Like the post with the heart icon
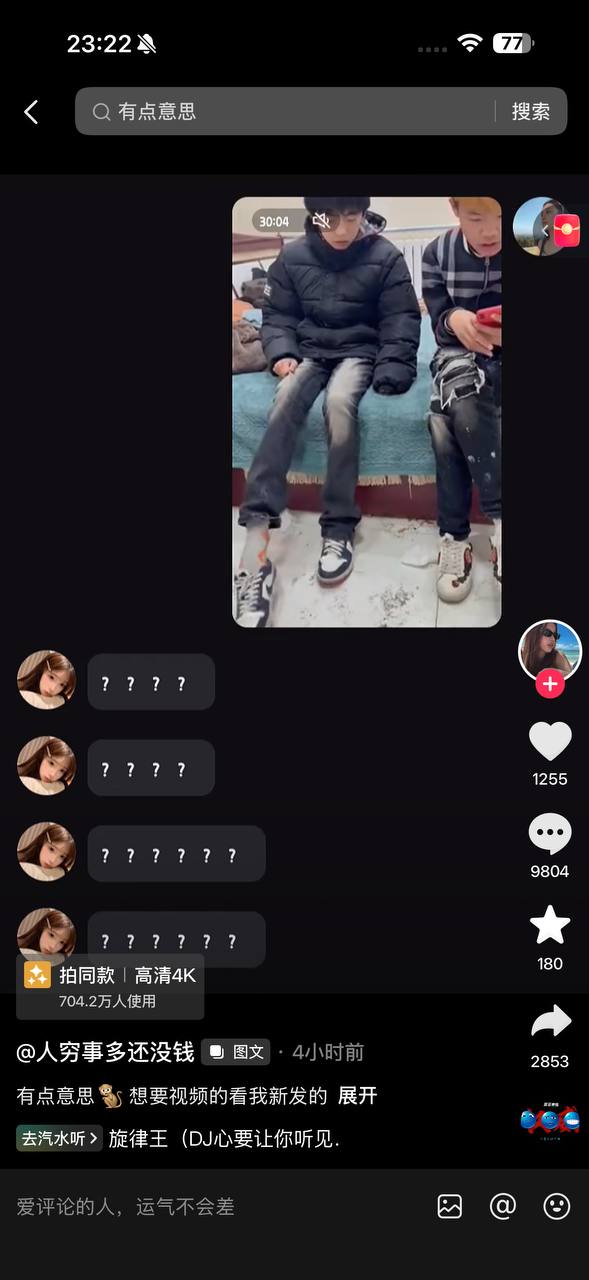 point(550,742)
